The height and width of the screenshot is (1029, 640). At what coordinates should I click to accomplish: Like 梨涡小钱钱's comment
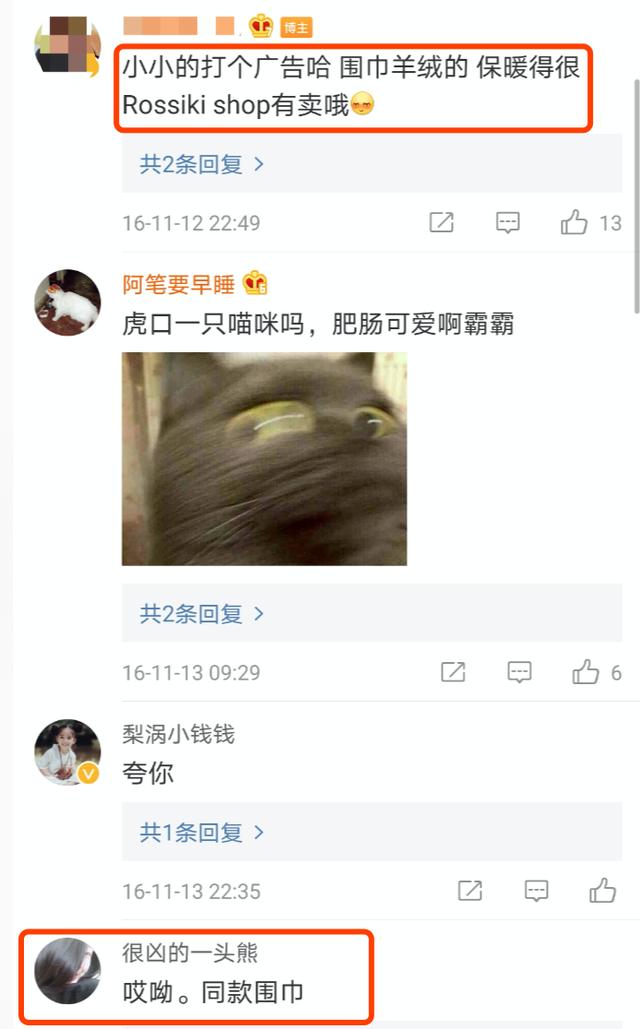[x=602, y=890]
